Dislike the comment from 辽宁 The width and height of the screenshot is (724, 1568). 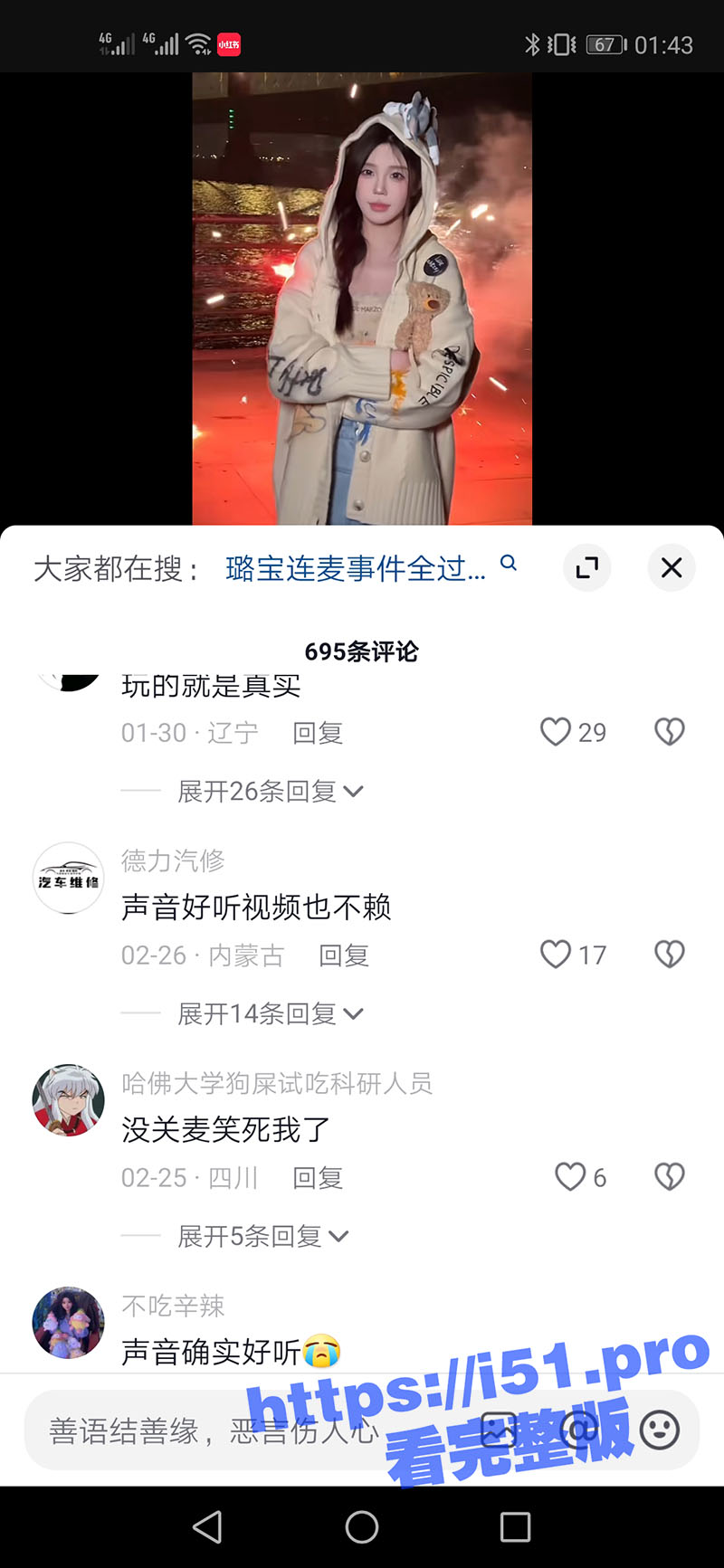(x=669, y=732)
